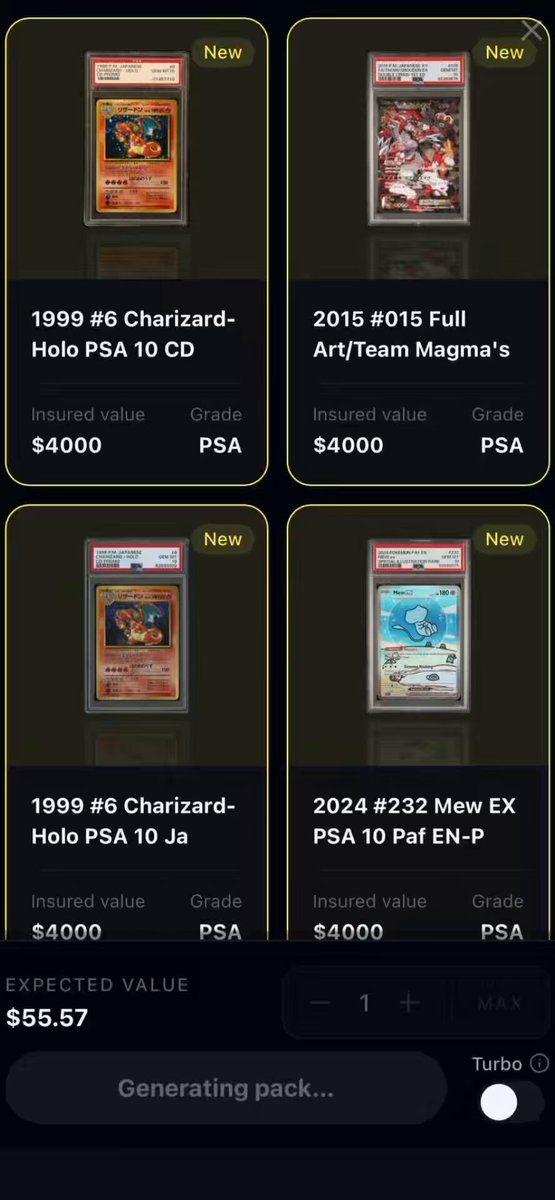Set quantity to MAX
Screen dimensions: 555x1200
(499, 1003)
